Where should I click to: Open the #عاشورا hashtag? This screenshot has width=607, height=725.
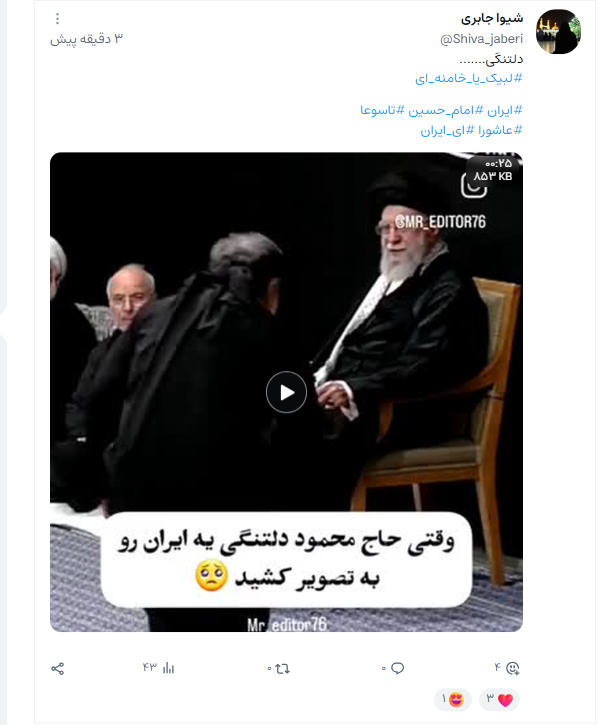click(x=499, y=130)
